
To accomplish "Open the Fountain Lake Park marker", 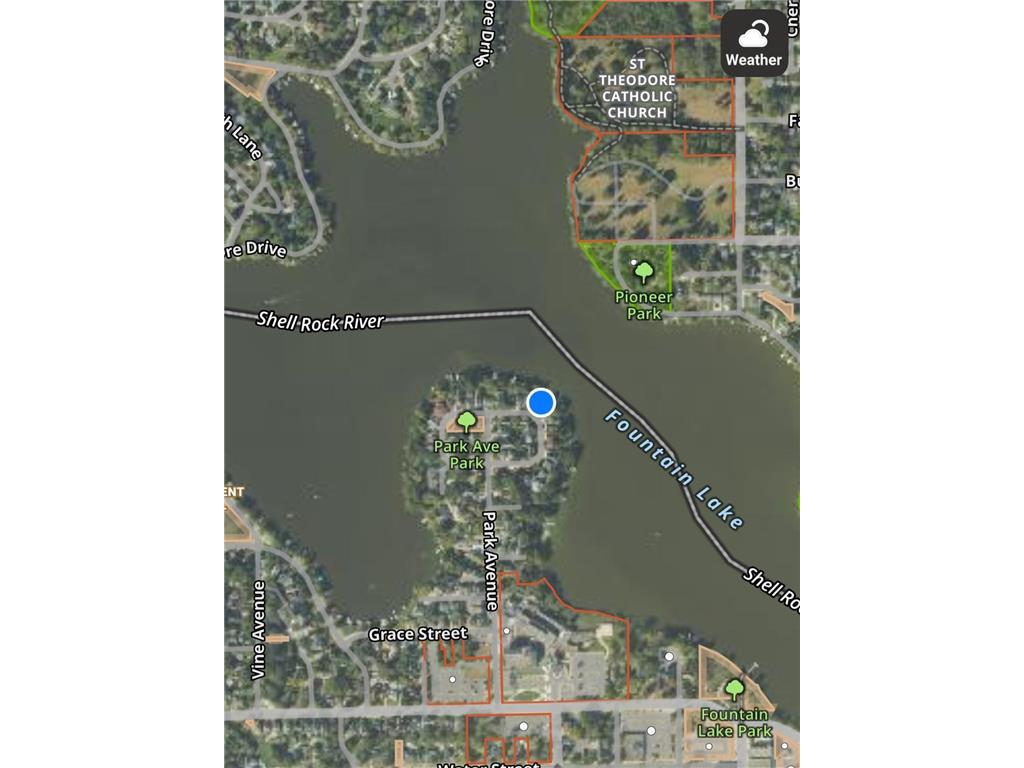I will [735, 689].
